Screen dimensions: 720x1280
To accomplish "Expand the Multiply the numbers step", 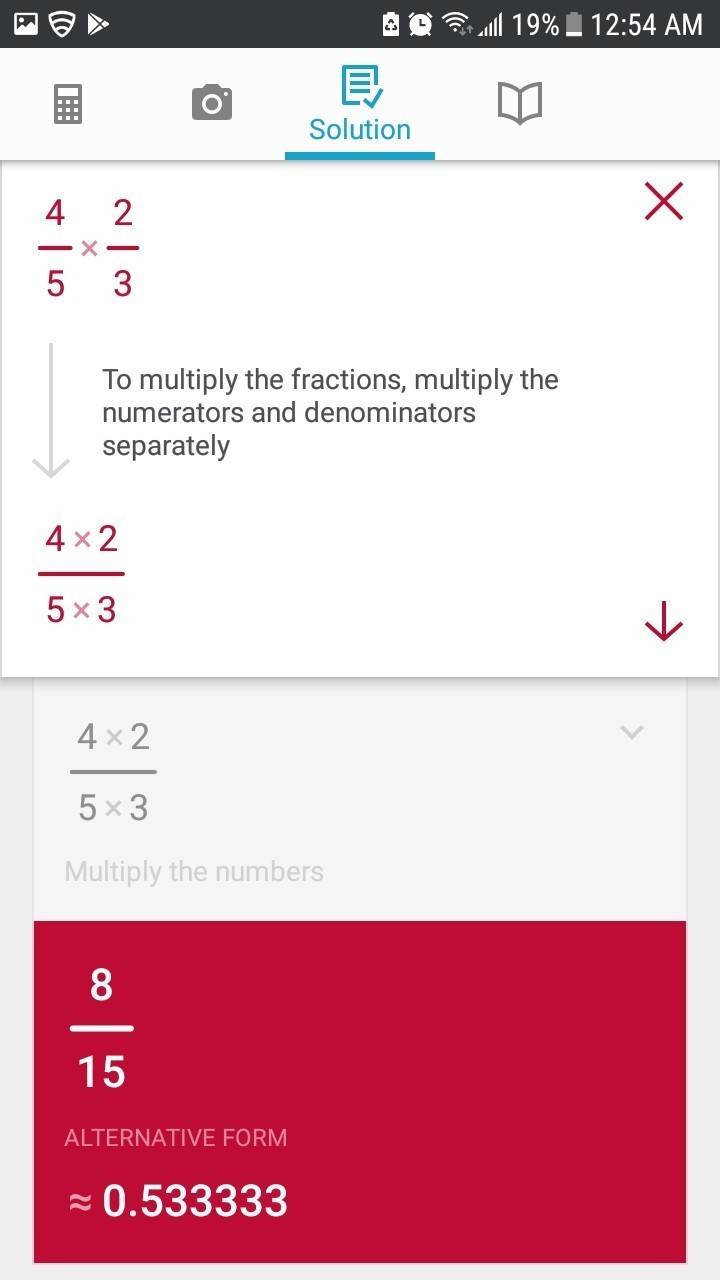I will (x=631, y=732).
